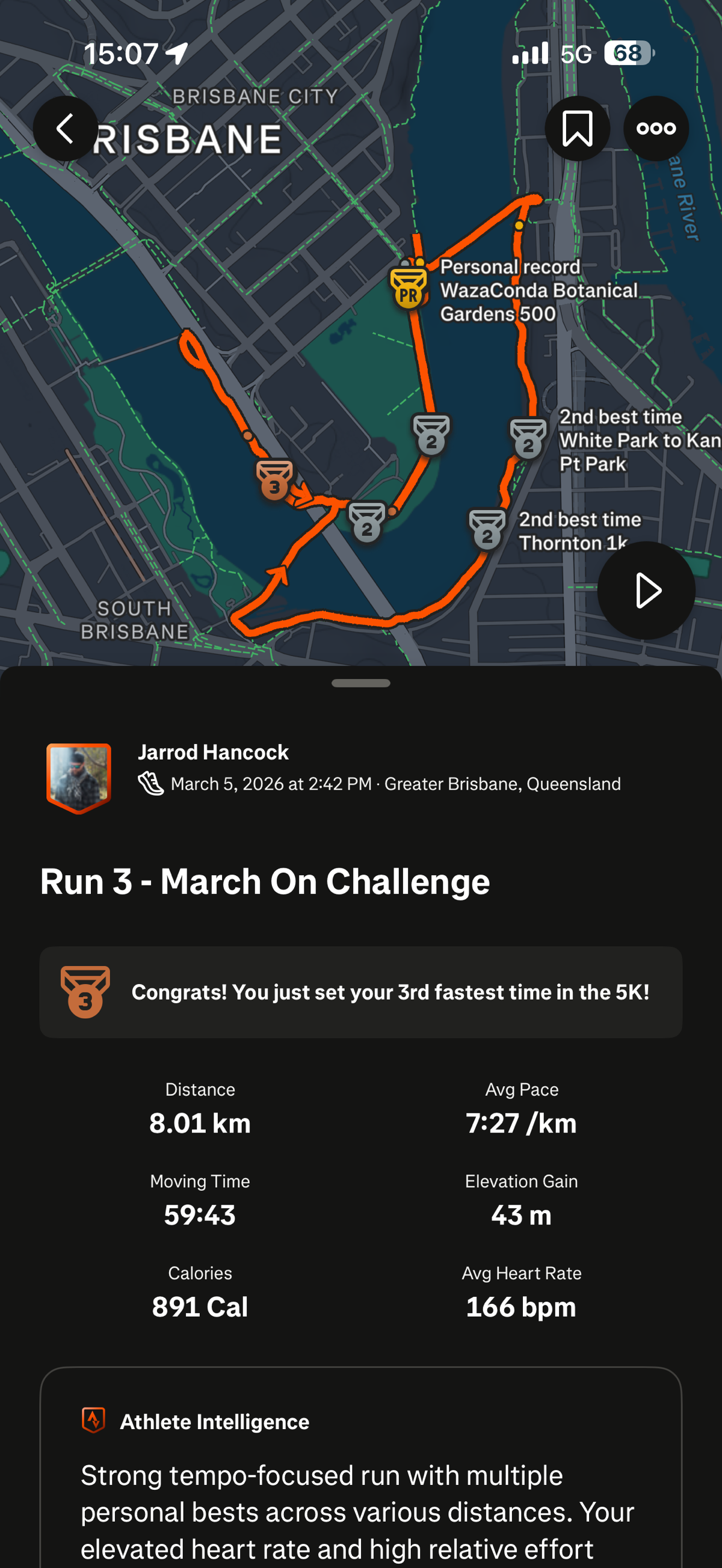Tap the sheet's drag handle to expand
The image size is (722, 1568).
click(360, 683)
